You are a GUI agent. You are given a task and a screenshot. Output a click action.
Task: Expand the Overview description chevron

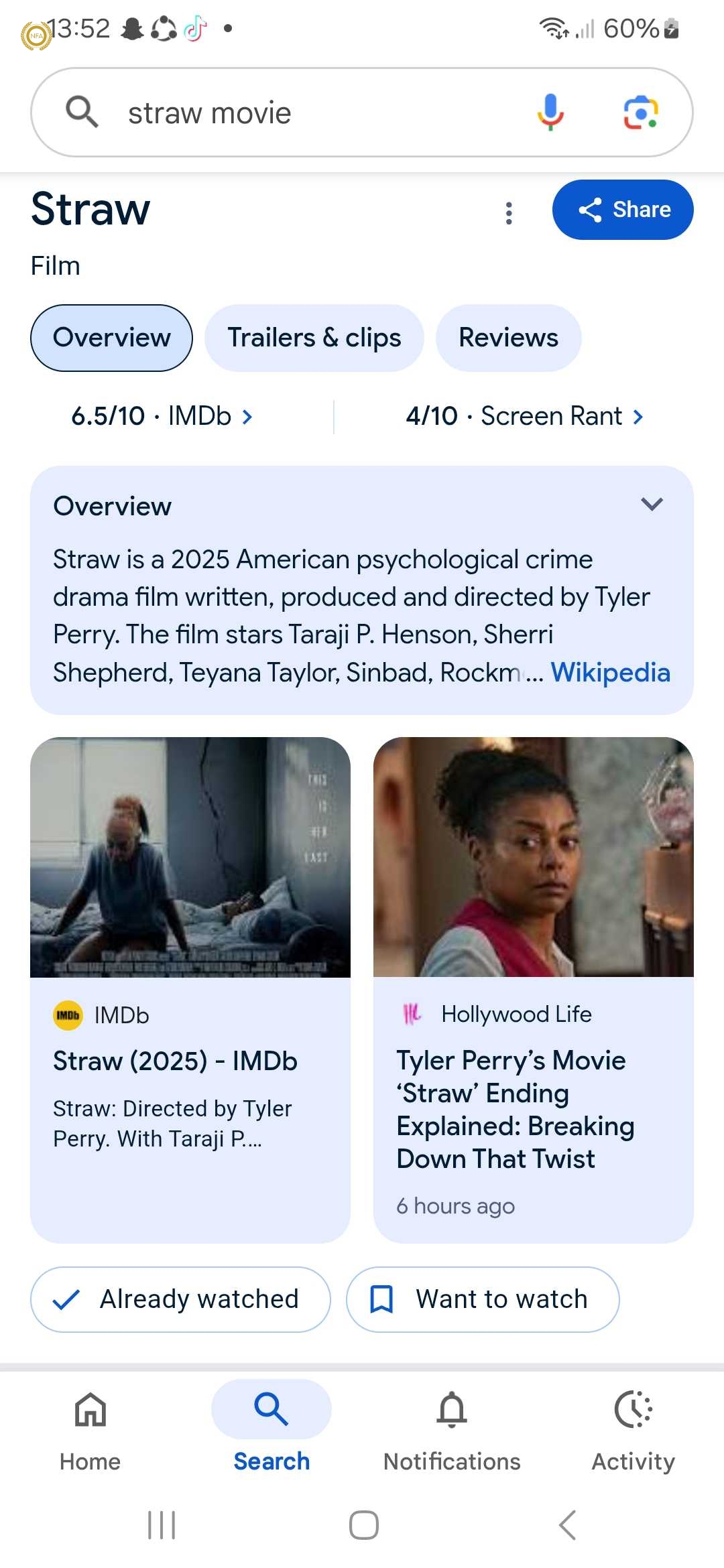652,504
